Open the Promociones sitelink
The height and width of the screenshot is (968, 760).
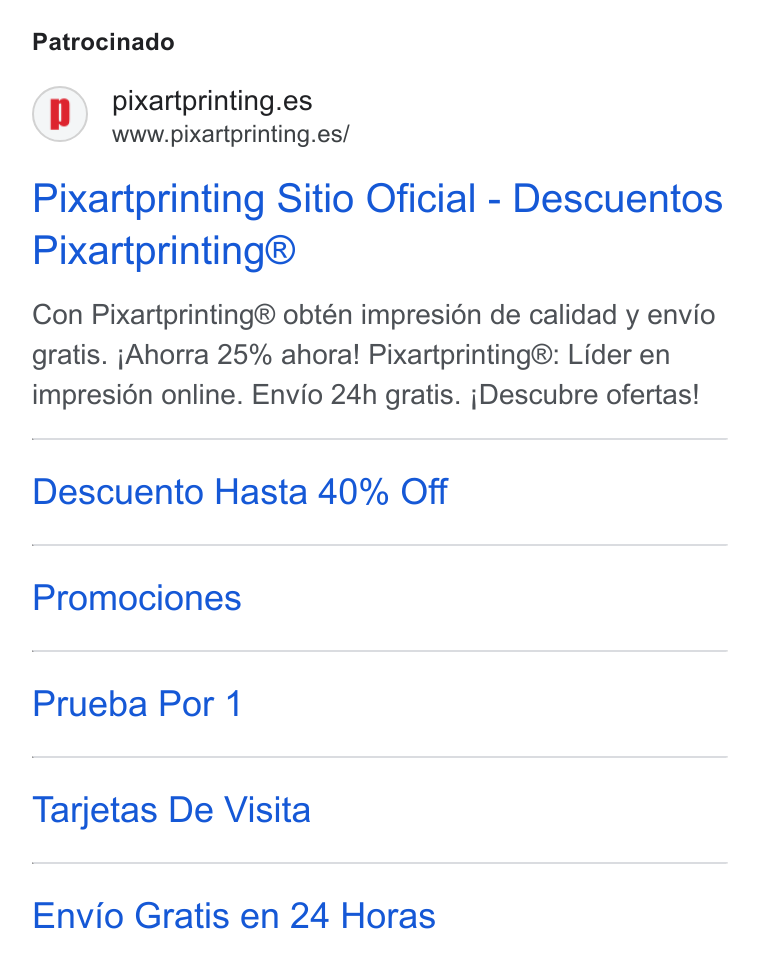136,598
